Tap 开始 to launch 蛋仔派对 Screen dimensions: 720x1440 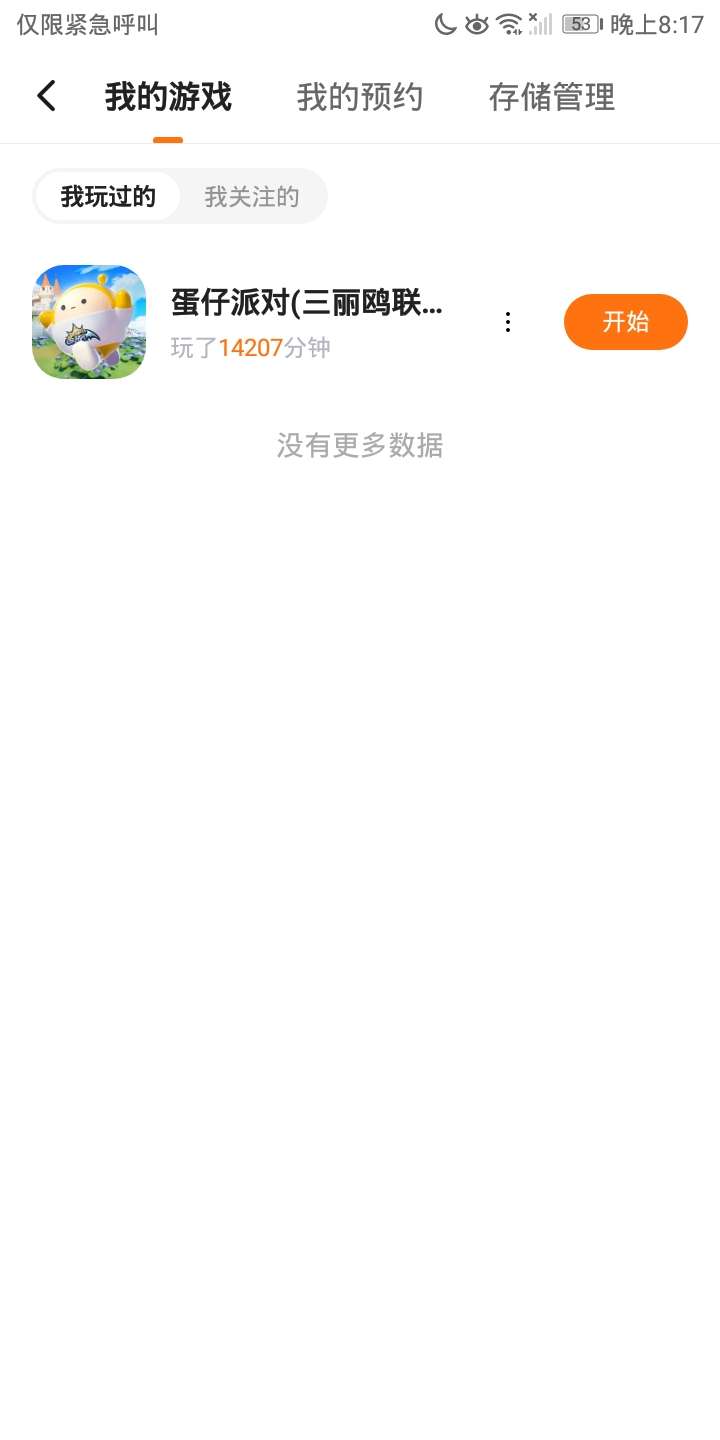pos(626,322)
